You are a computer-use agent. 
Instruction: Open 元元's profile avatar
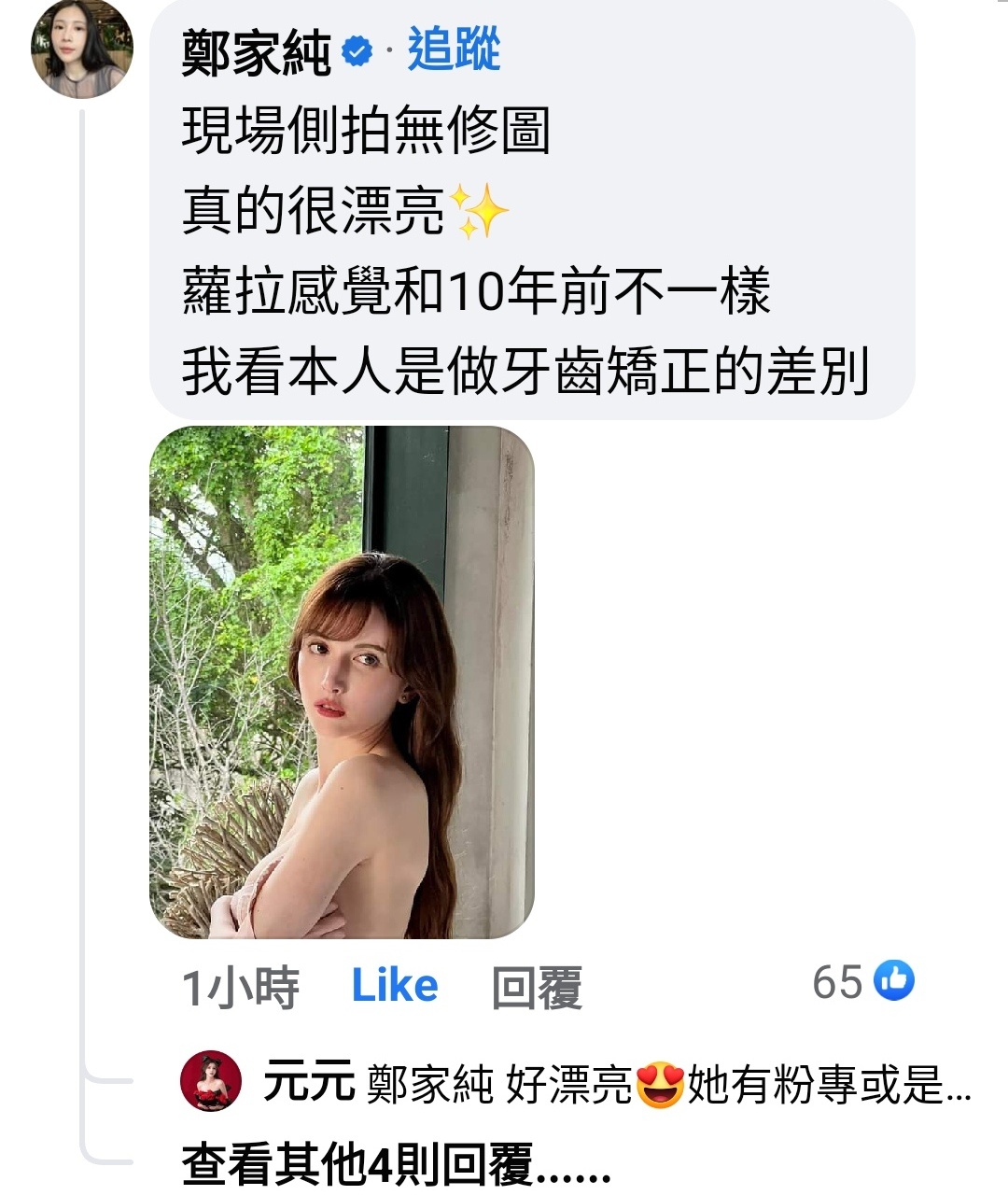[211, 1082]
